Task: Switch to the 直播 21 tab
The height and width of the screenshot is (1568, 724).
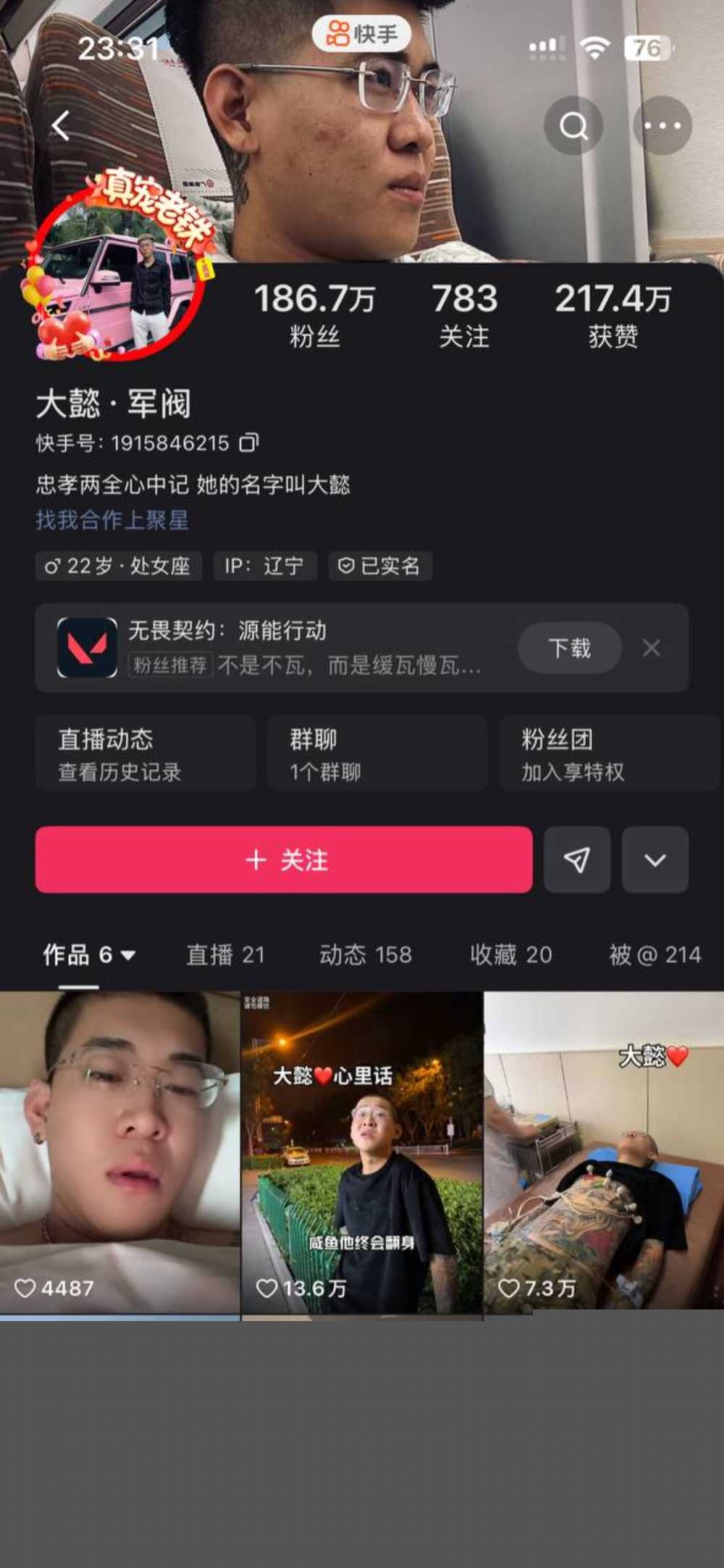Action: tap(225, 955)
